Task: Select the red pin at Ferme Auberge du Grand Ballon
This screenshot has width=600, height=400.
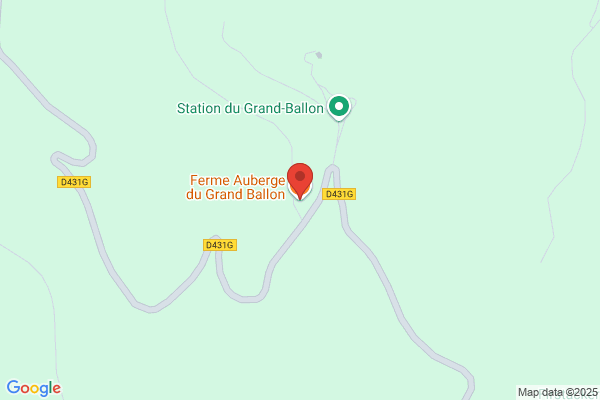Action: click(300, 181)
